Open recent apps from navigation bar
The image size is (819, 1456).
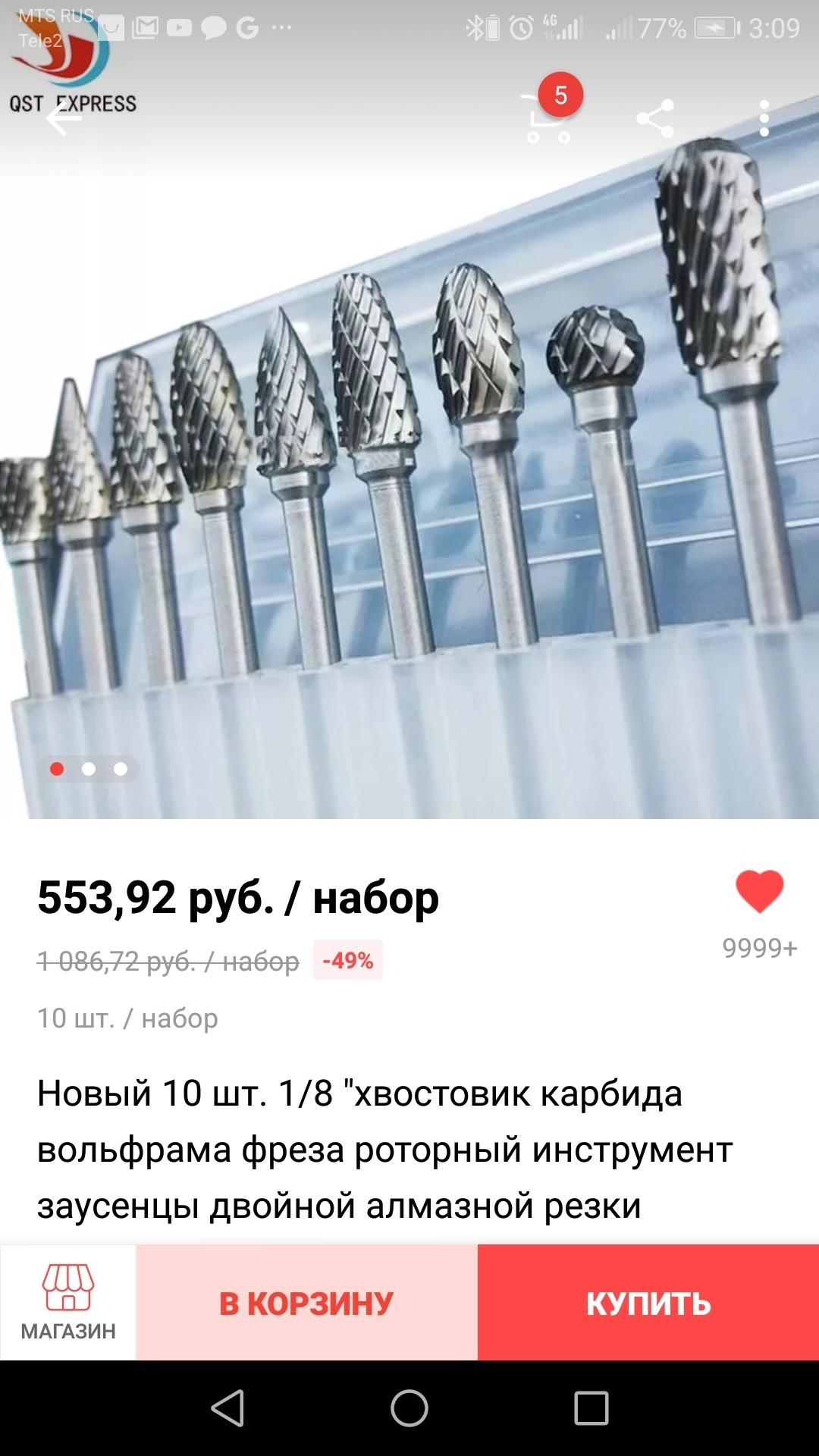tap(591, 1408)
